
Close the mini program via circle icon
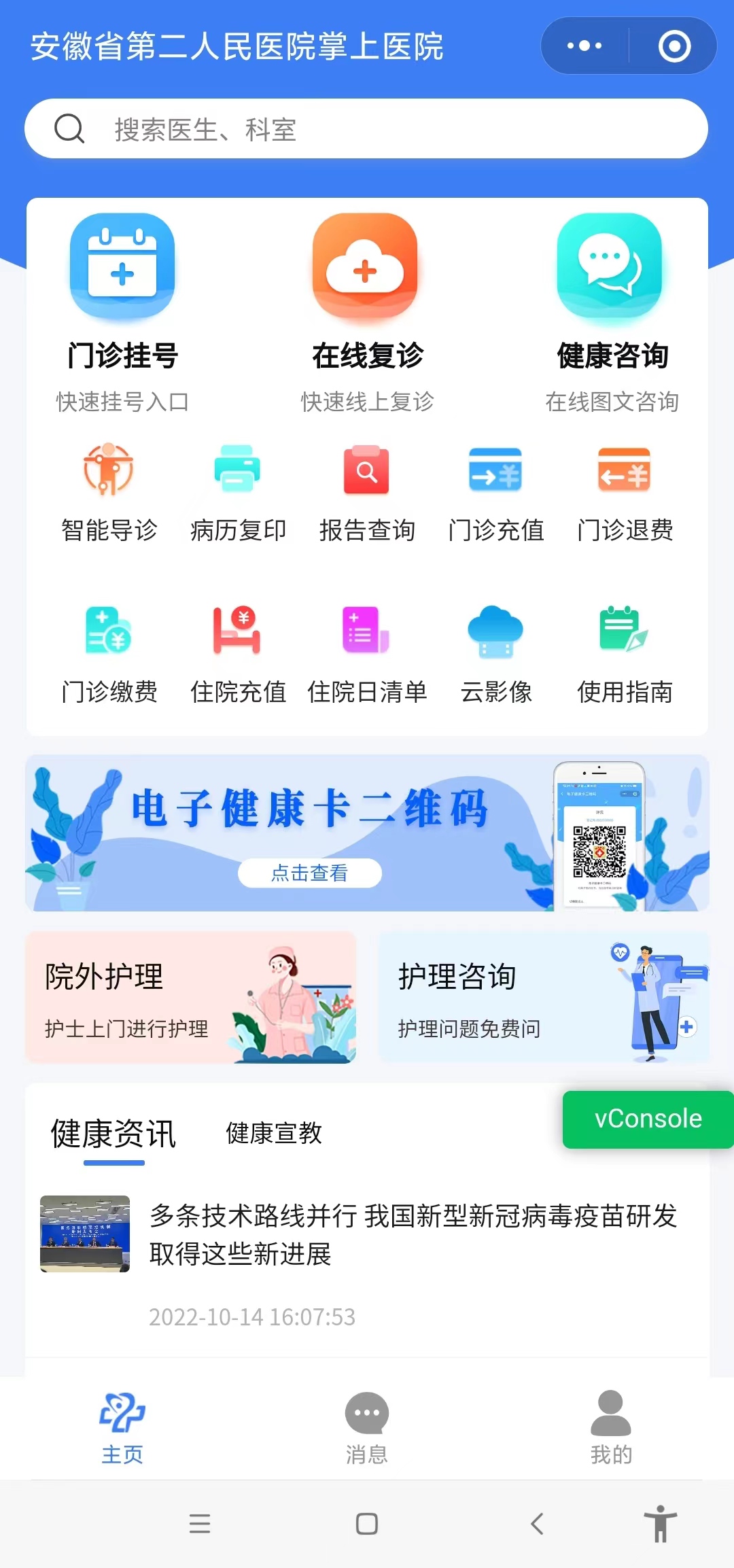(x=674, y=46)
